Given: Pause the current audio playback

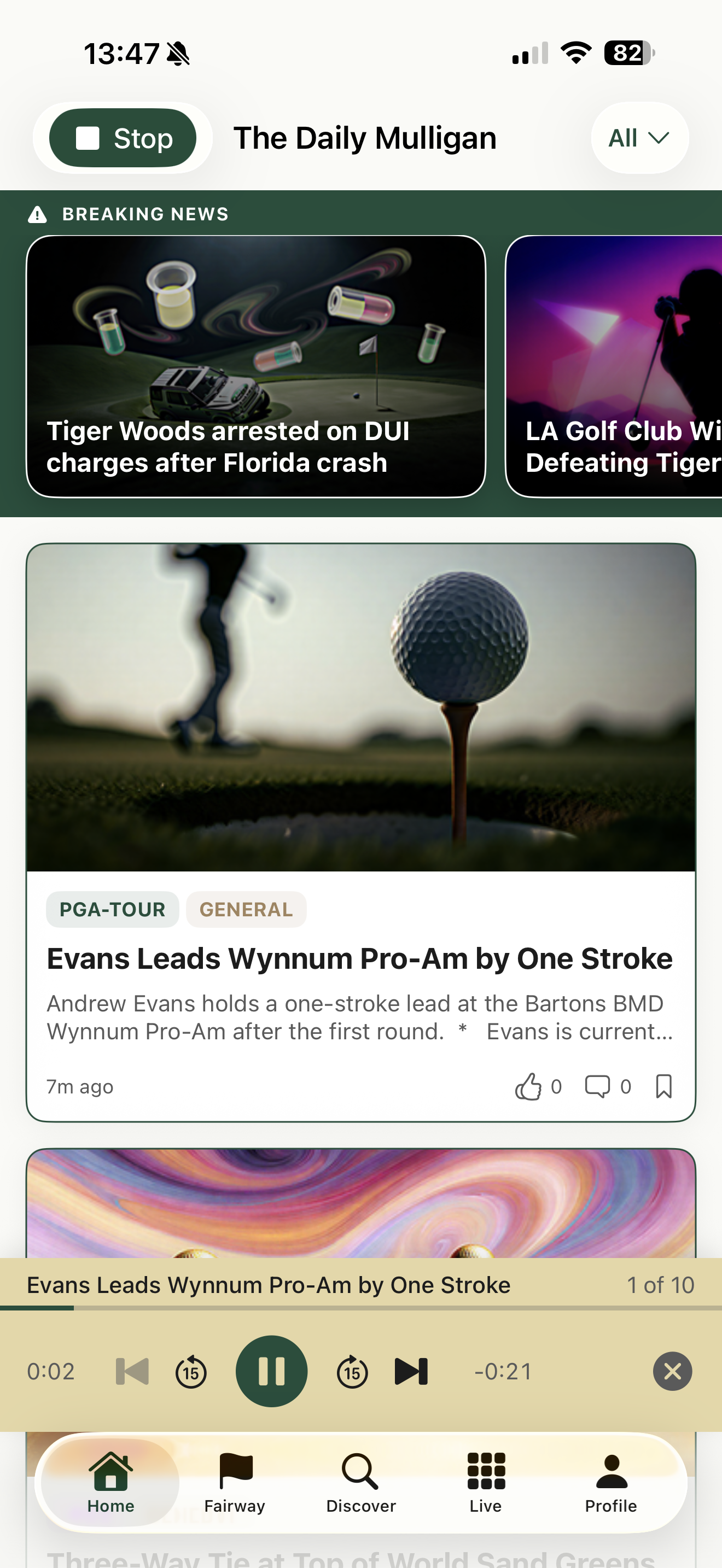Looking at the screenshot, I should 271,1371.
